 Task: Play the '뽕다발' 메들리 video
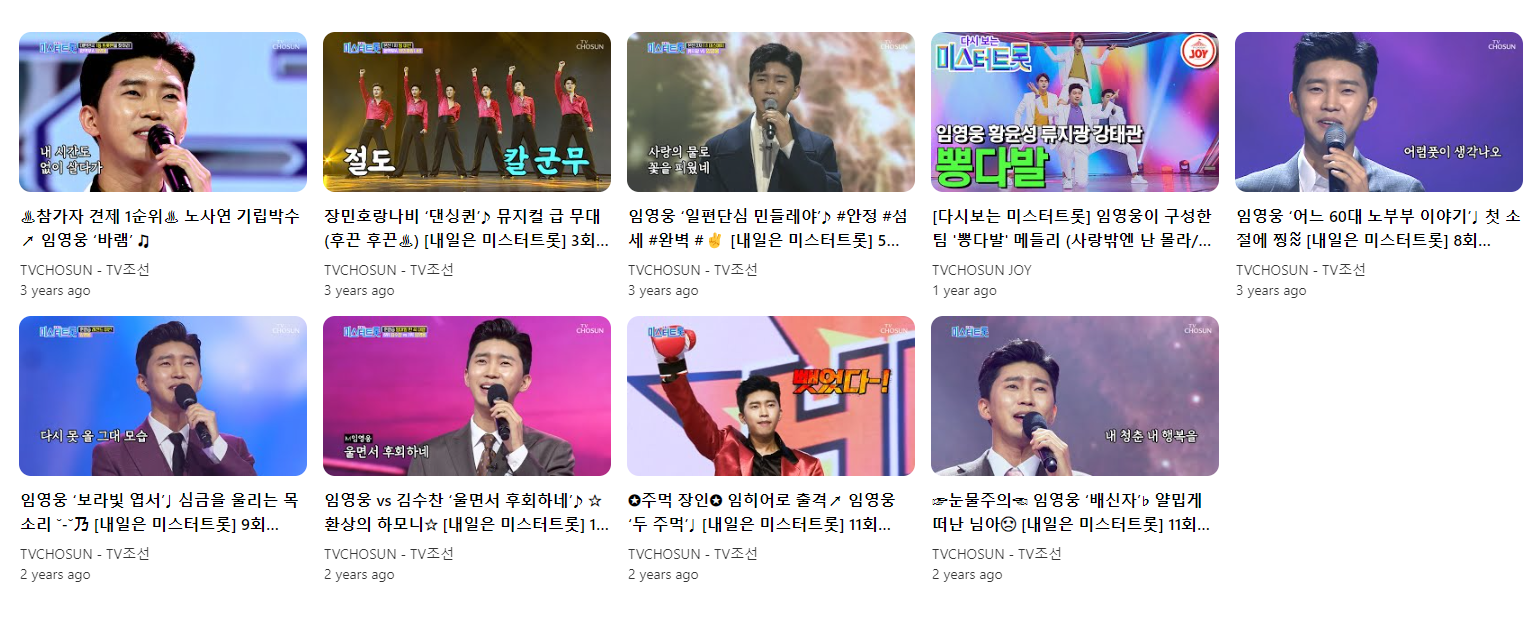pyautogui.click(x=1074, y=112)
